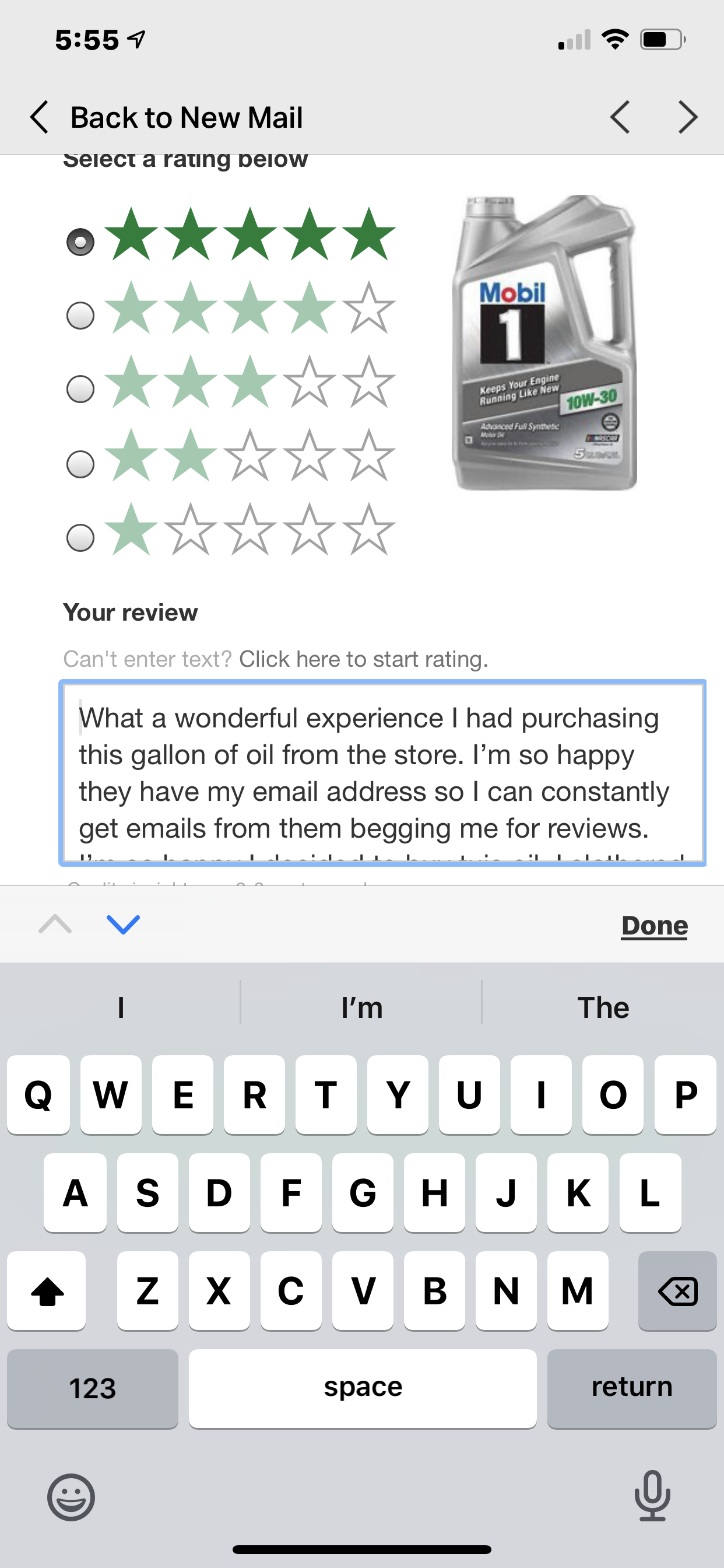Tap the backspace key
Screen dimensions: 724x1568
point(677,1290)
